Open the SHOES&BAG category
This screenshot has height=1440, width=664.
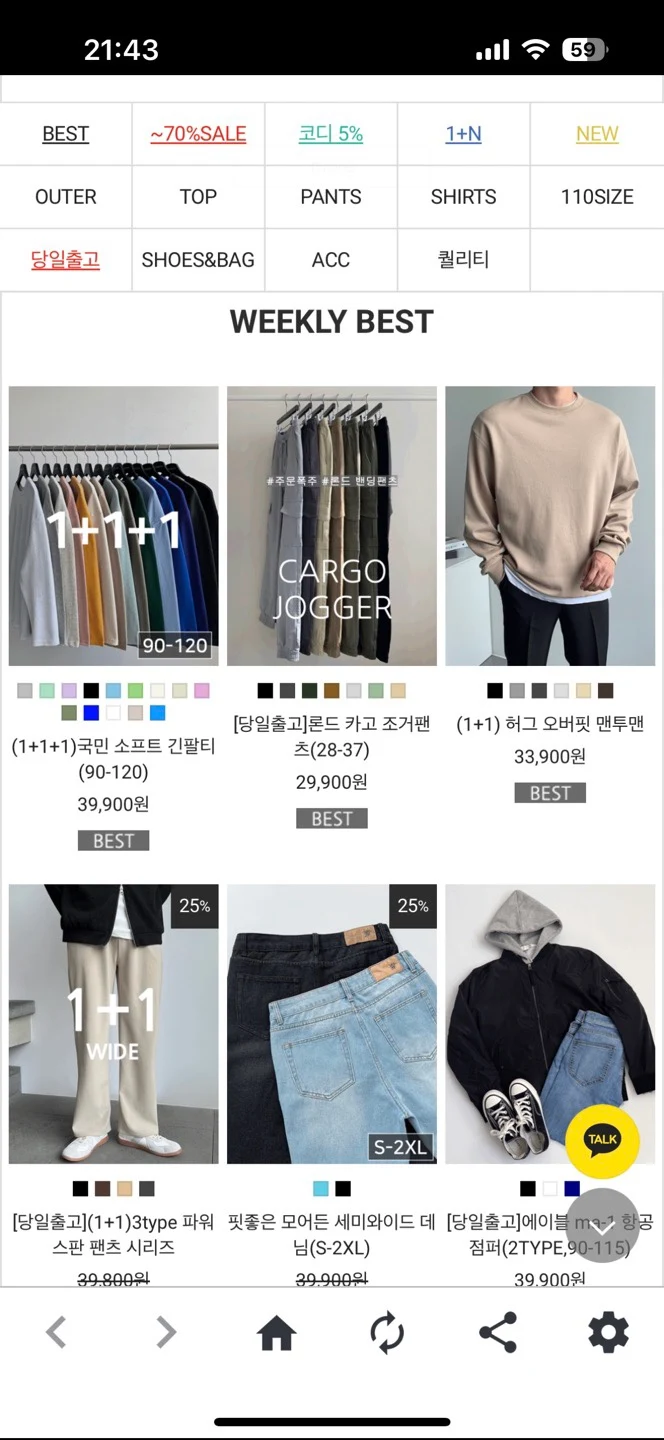(x=198, y=260)
